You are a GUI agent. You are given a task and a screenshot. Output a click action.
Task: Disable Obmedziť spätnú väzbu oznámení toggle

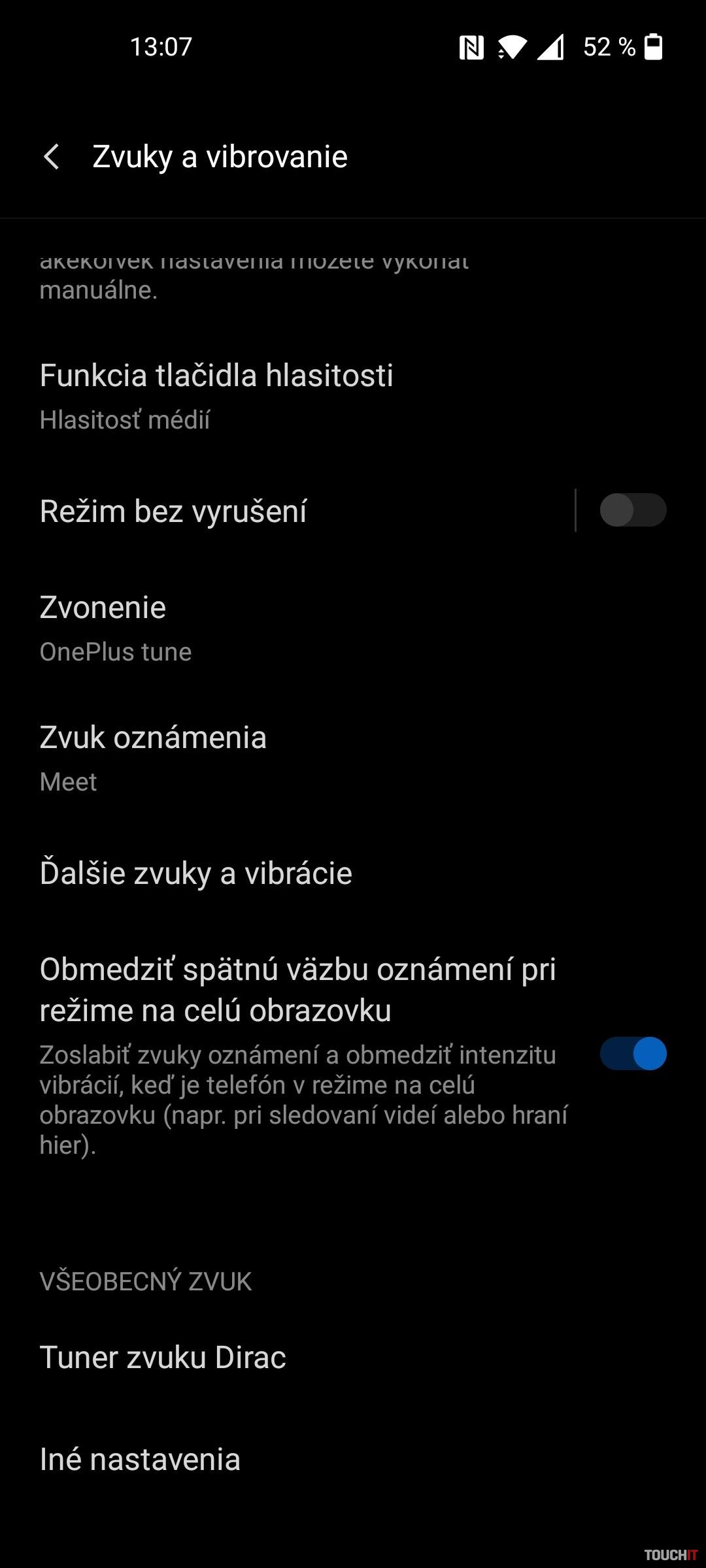coord(632,1053)
